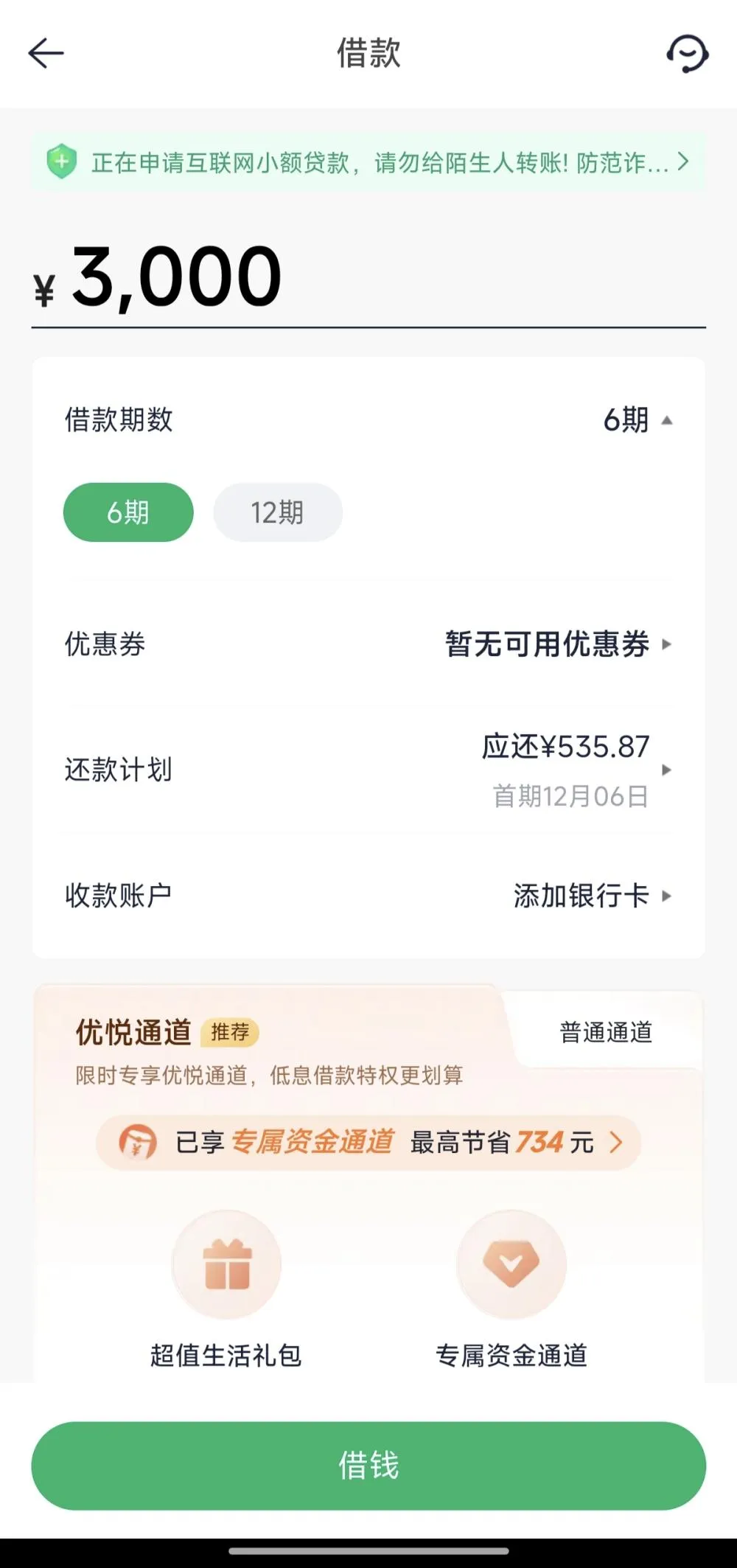Collapse the 借款期数 6期 expander
The width and height of the screenshot is (737, 1568).
click(638, 420)
